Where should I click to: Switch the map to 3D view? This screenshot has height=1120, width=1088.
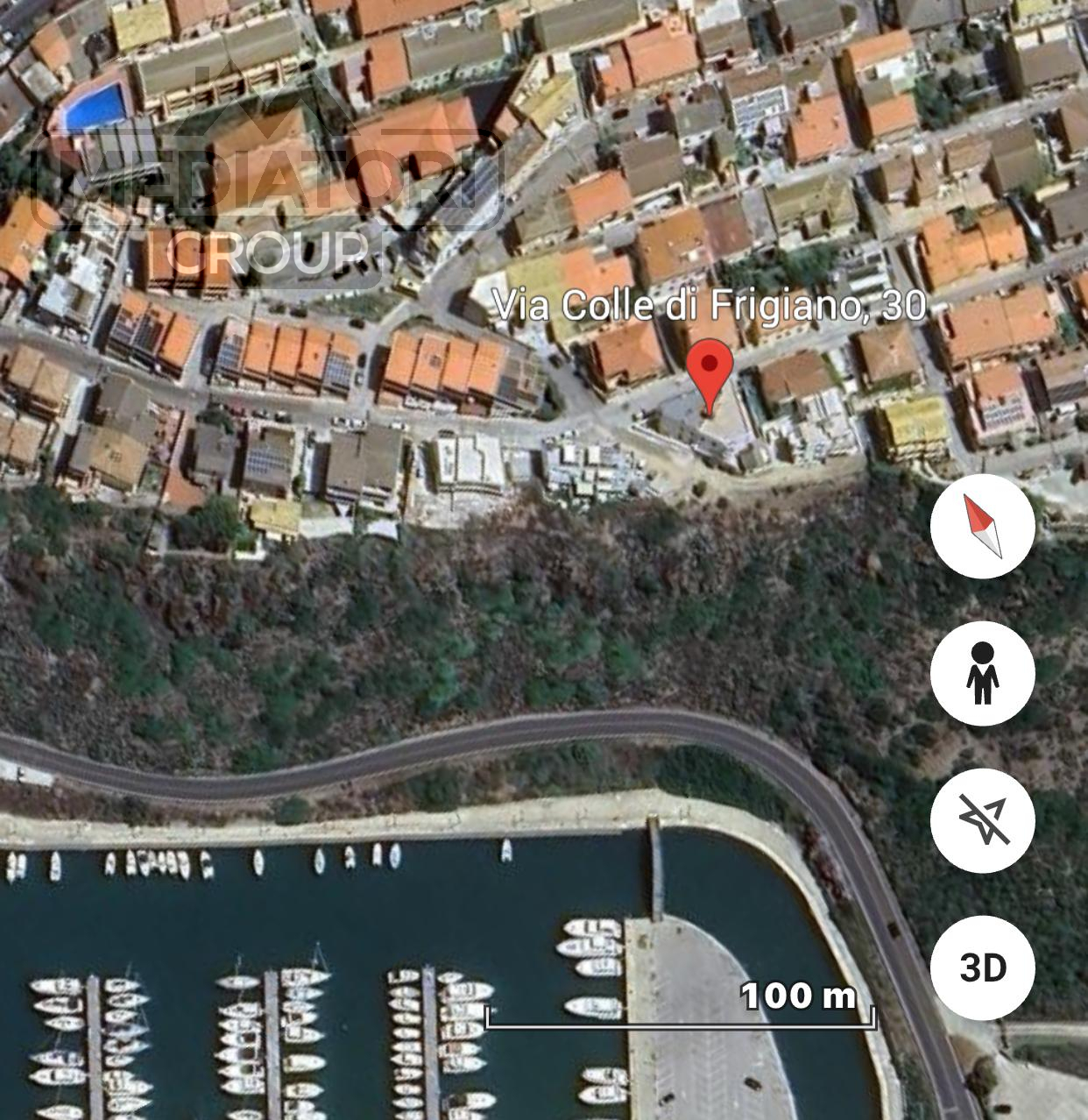pyautogui.click(x=982, y=968)
